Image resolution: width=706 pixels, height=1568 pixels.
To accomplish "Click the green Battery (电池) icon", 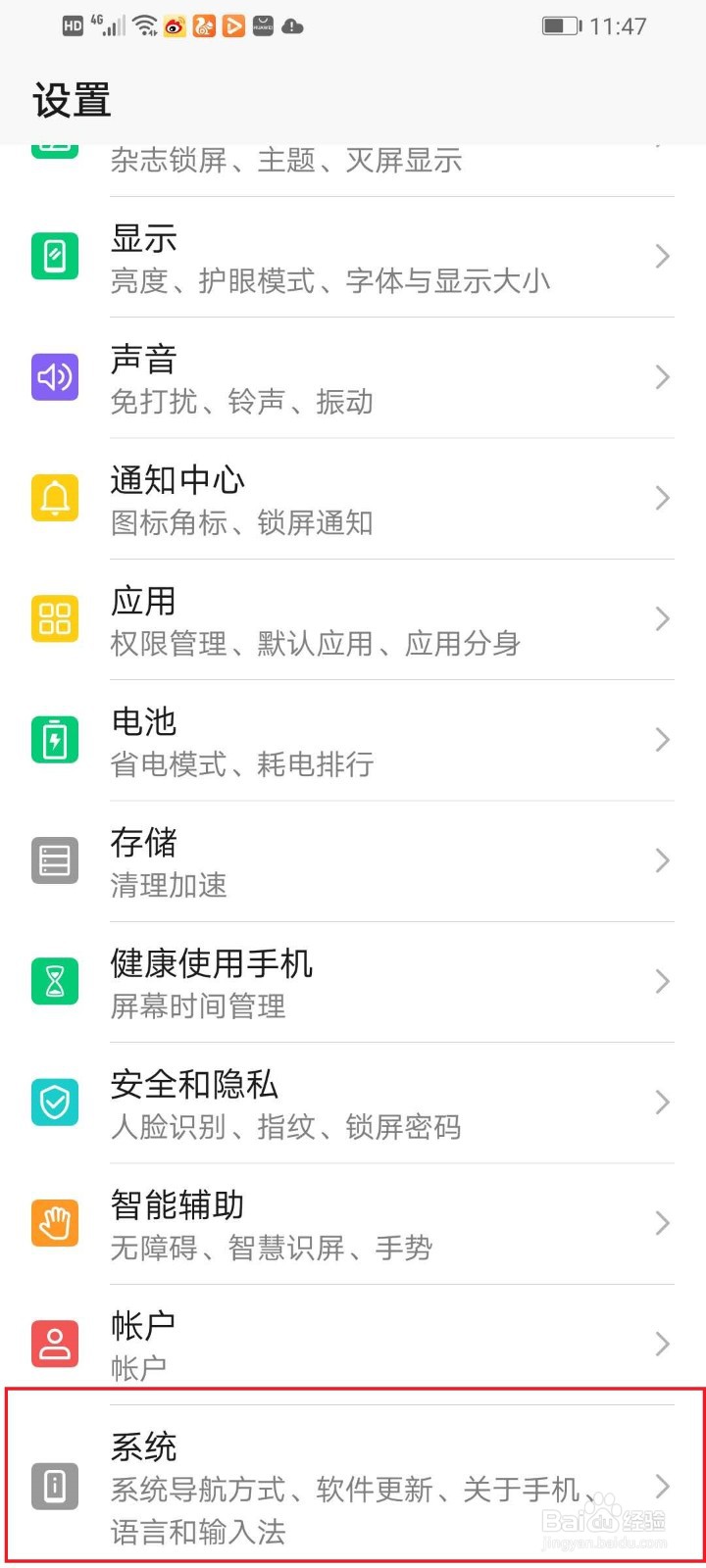I will pyautogui.click(x=54, y=739).
